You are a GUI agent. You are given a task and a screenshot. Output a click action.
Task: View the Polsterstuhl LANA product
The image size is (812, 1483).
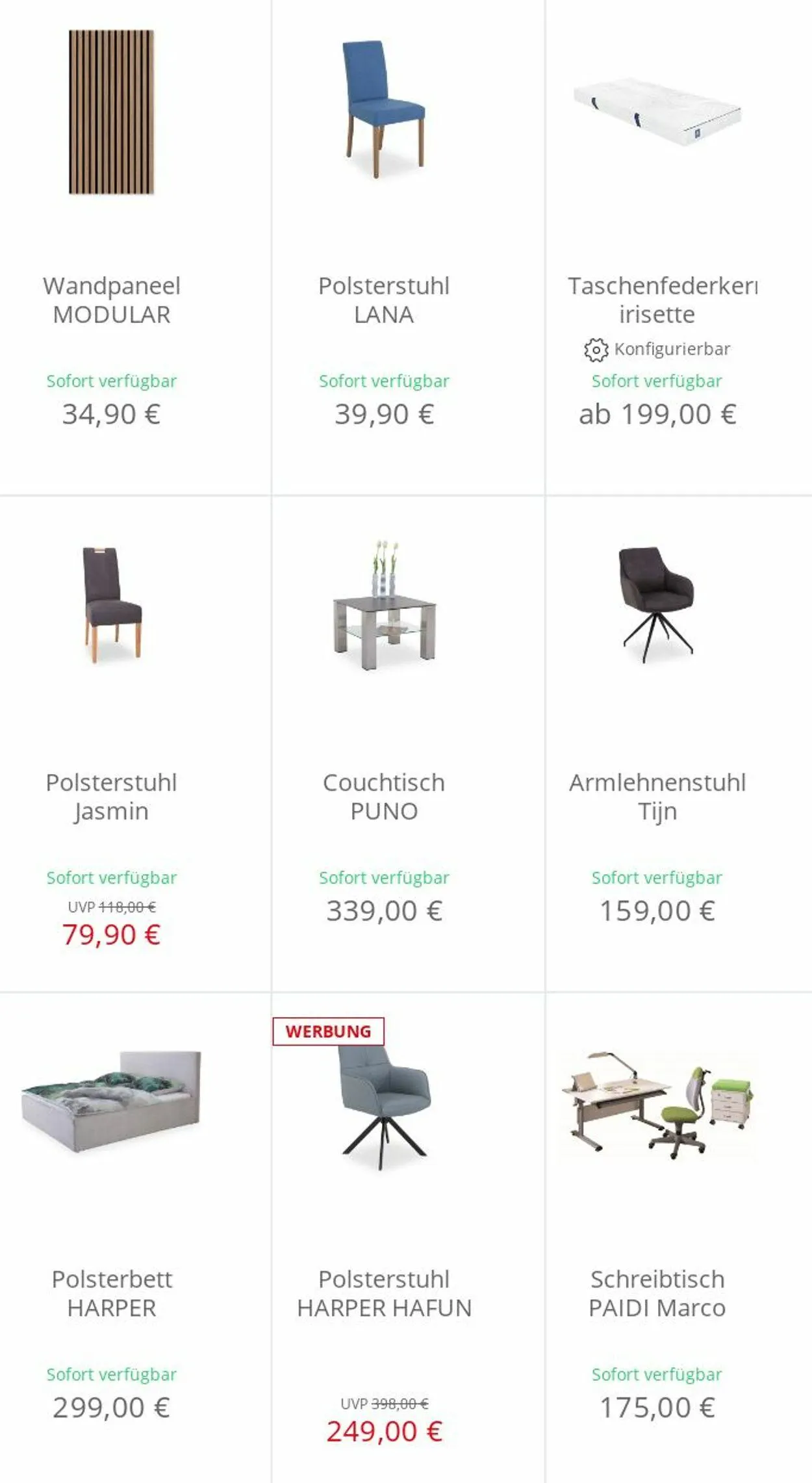pos(408,247)
